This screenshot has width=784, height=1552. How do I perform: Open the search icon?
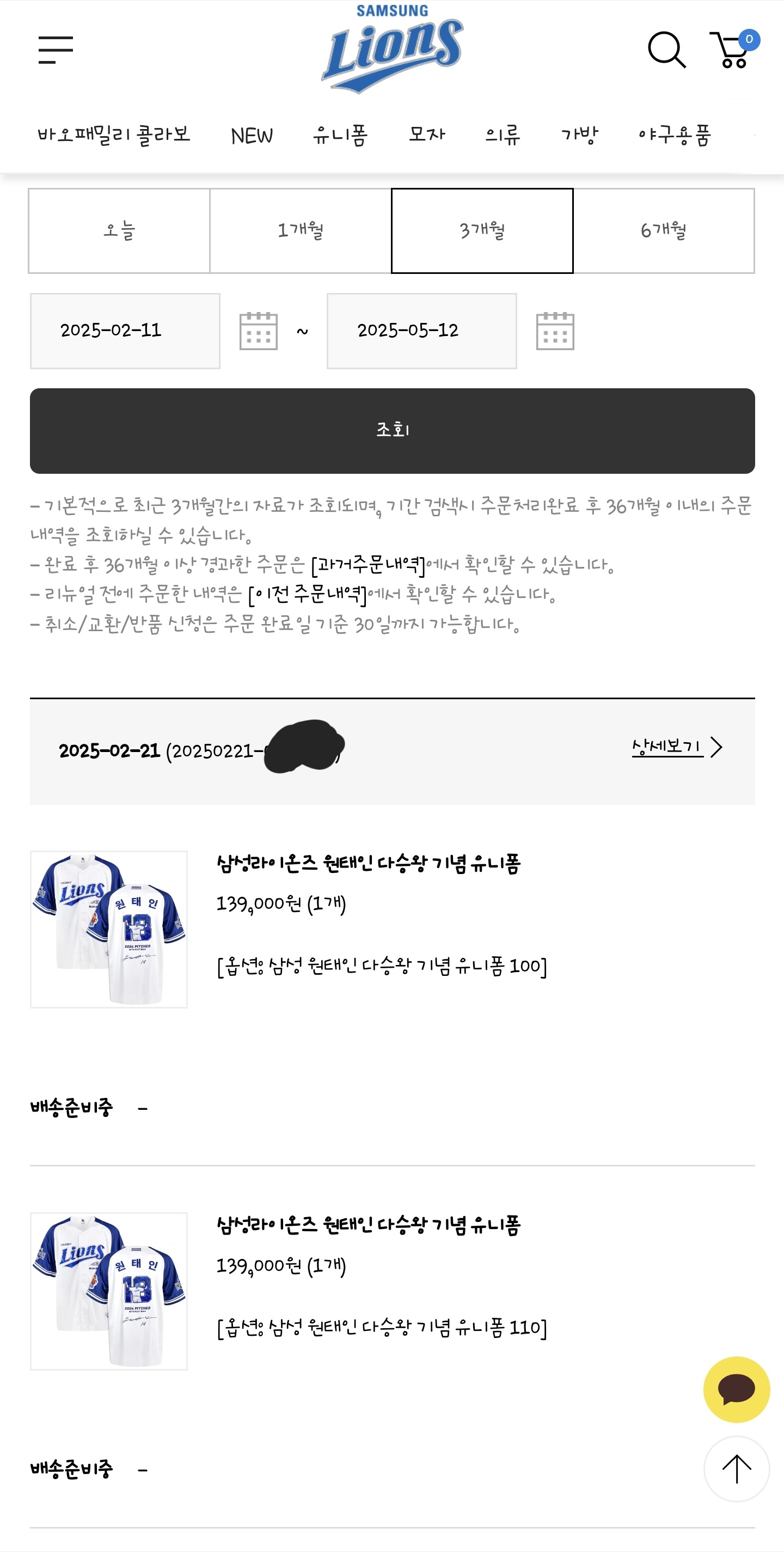pos(666,50)
